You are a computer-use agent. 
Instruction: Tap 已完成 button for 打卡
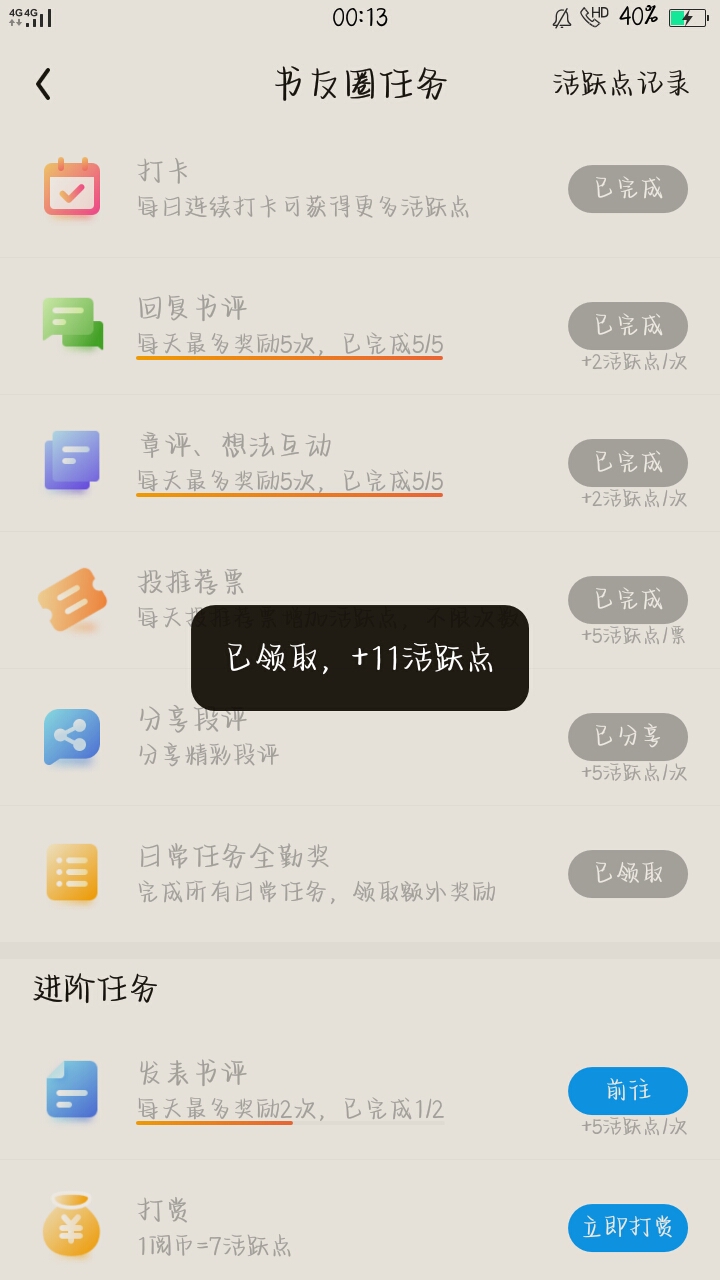click(628, 188)
